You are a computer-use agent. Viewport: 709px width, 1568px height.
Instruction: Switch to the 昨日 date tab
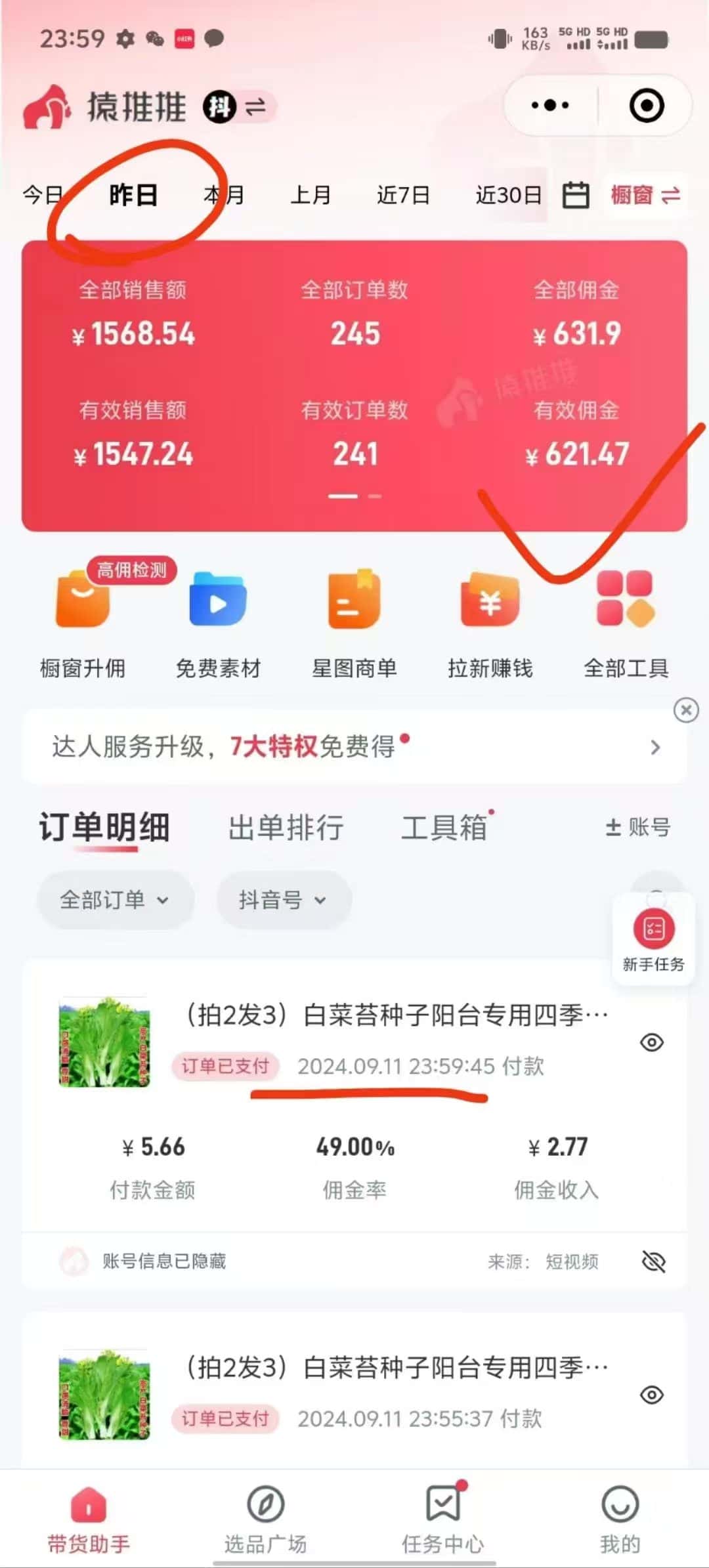pos(133,195)
